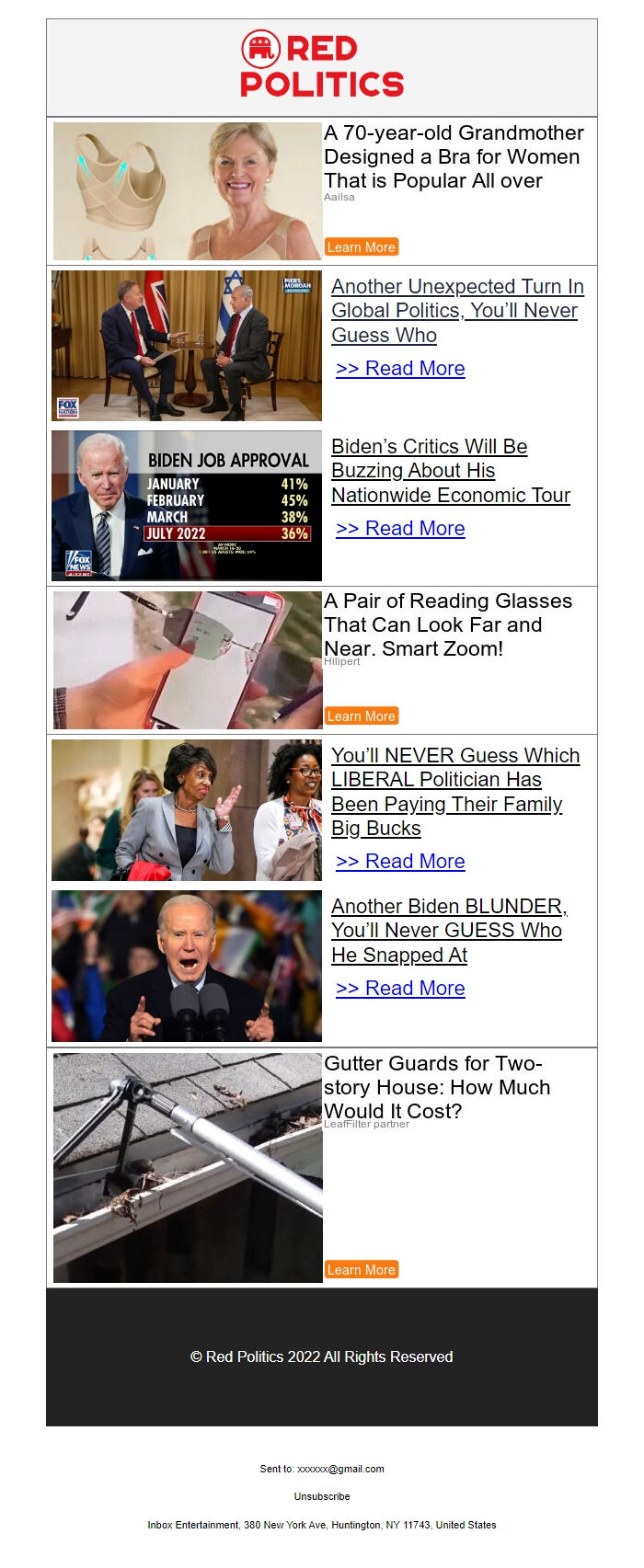
Task: Open the Biden Job Approval image
Action: (x=187, y=506)
